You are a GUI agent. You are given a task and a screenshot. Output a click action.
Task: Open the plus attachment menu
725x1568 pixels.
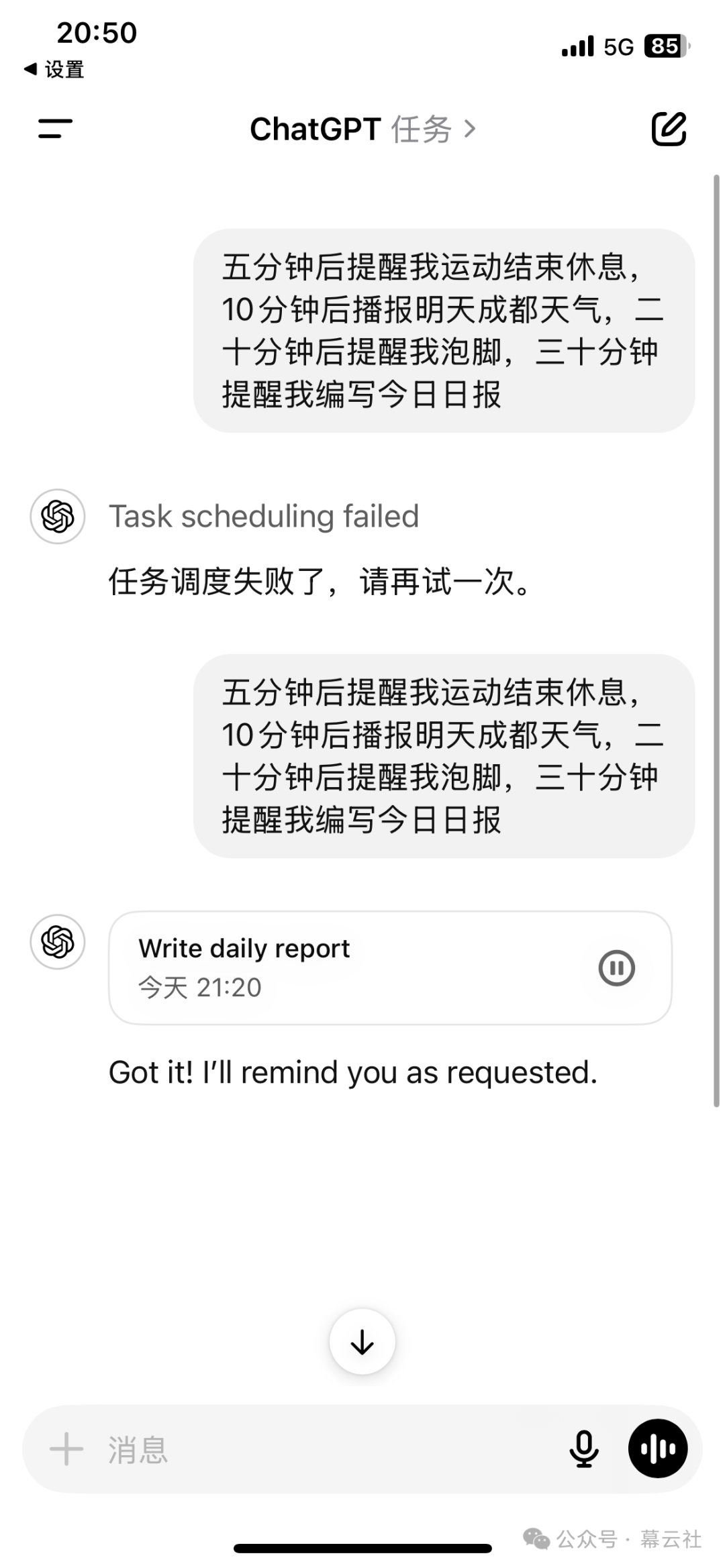[x=66, y=1449]
